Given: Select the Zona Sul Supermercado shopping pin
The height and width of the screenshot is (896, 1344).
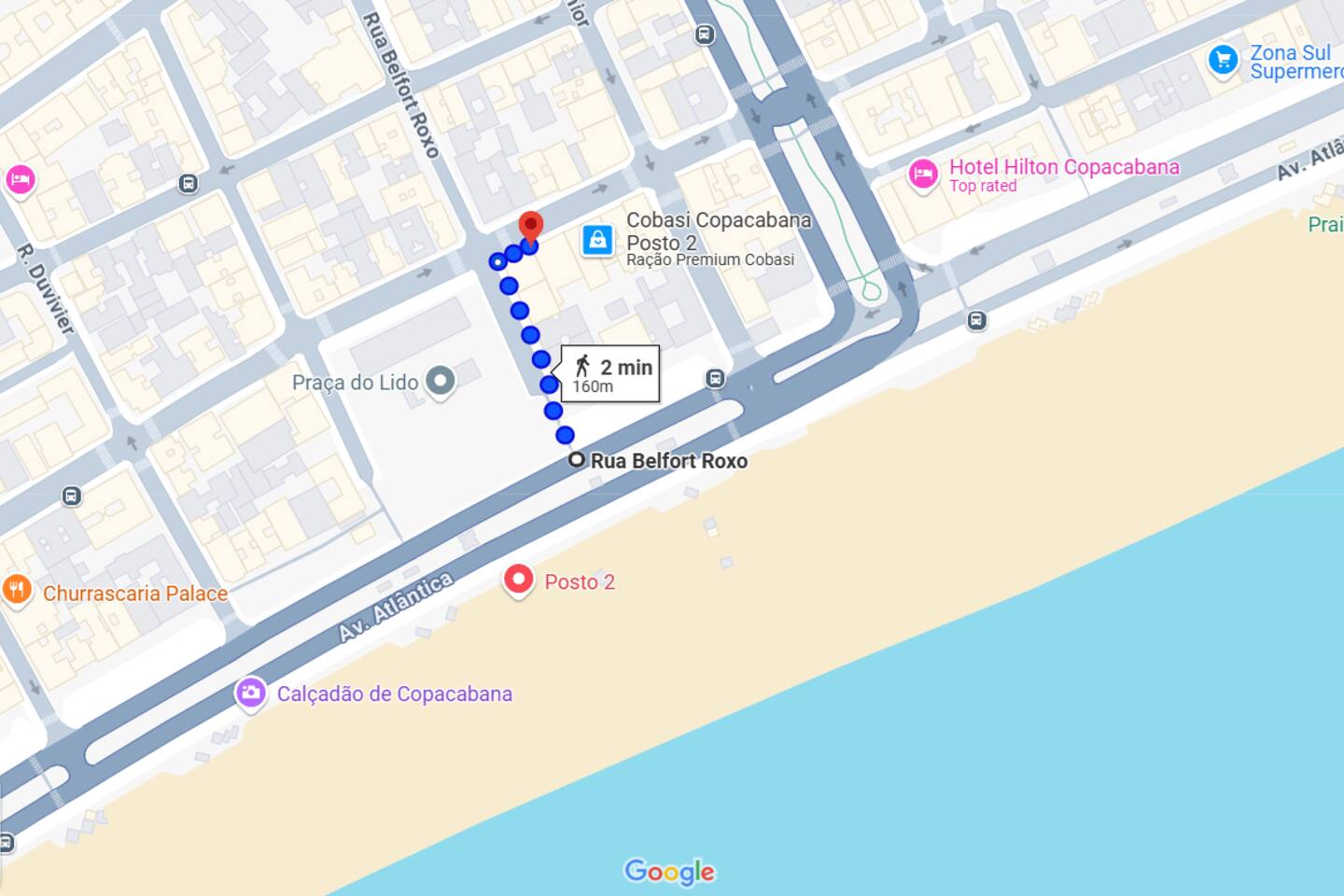Looking at the screenshot, I should coord(1222,60).
